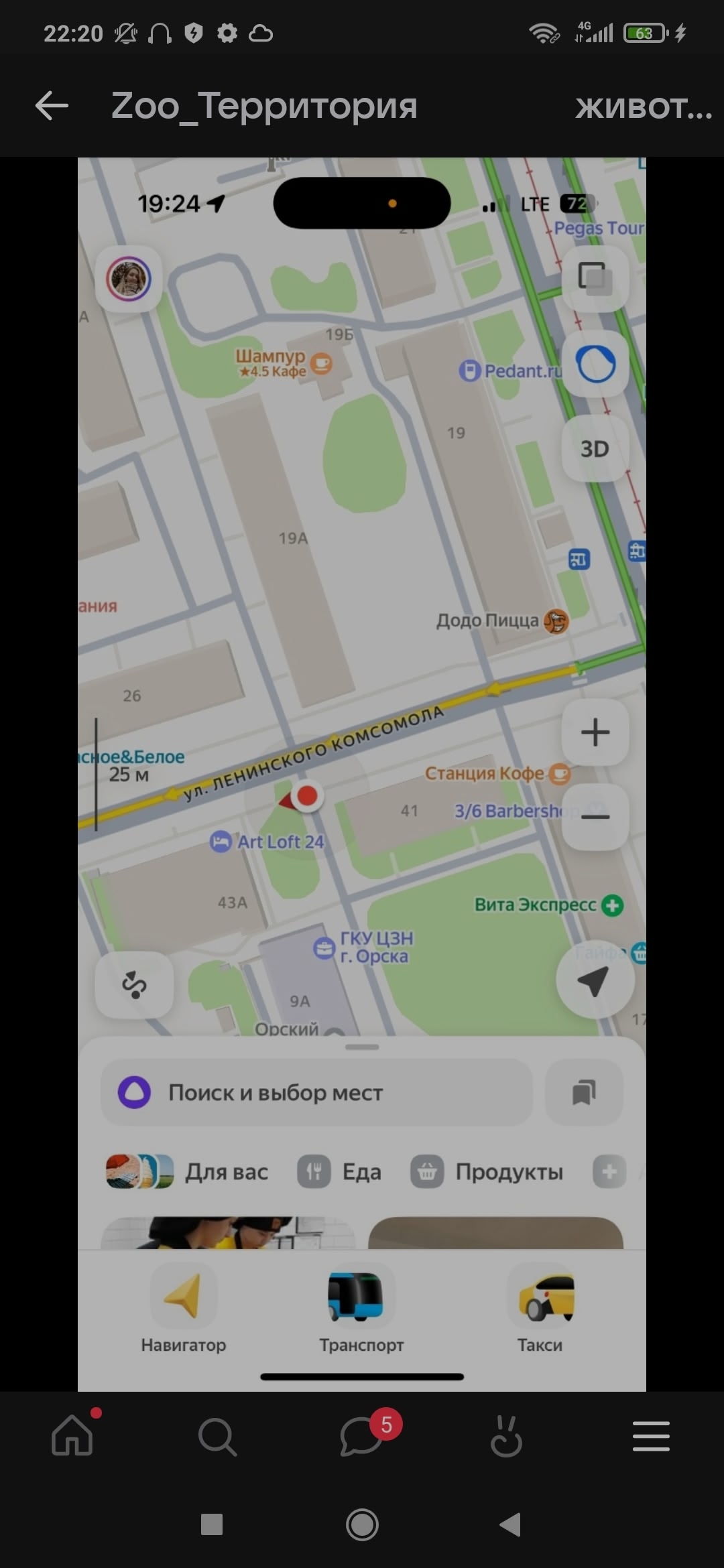
Task: Open recent apps with the square button
Action: pyautogui.click(x=212, y=1524)
